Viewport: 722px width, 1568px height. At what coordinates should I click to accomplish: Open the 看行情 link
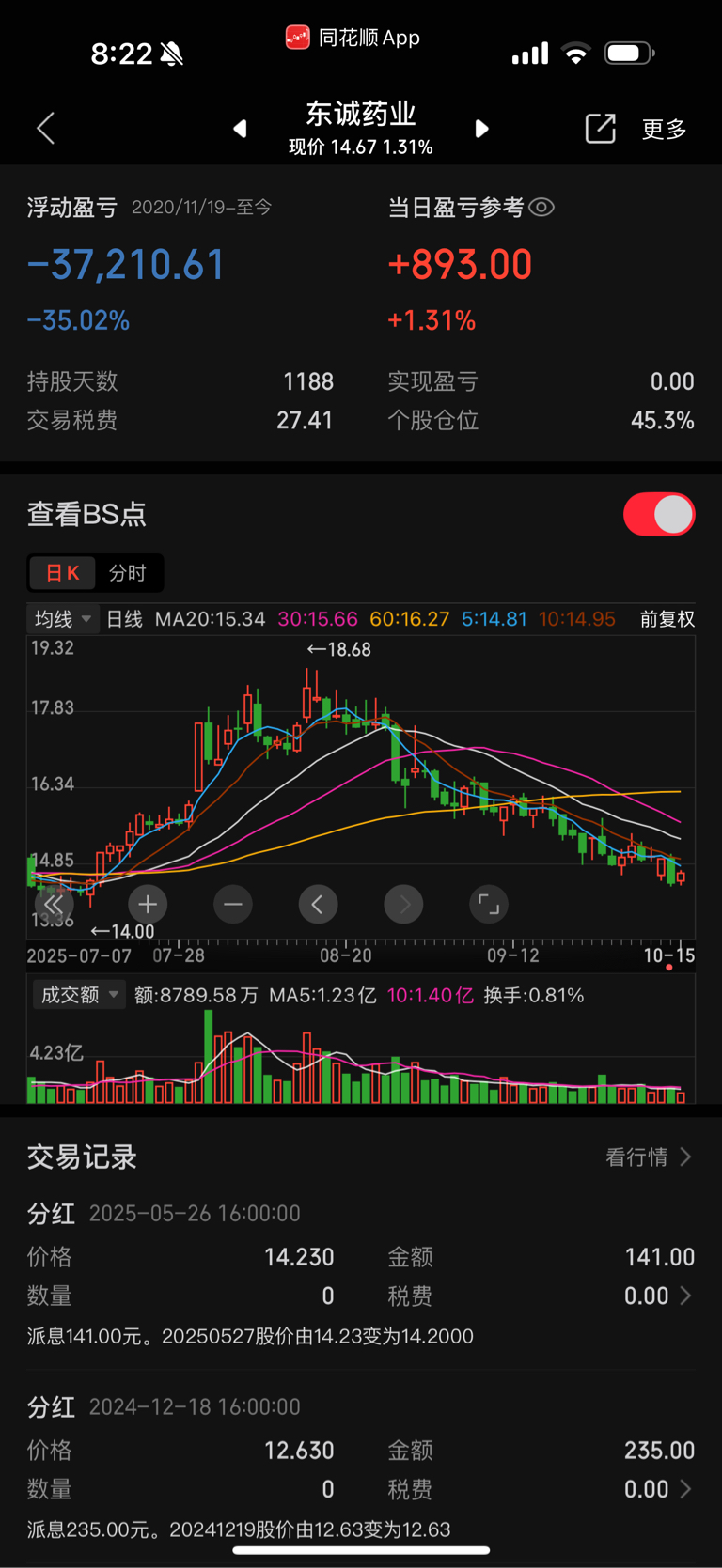(649, 1157)
